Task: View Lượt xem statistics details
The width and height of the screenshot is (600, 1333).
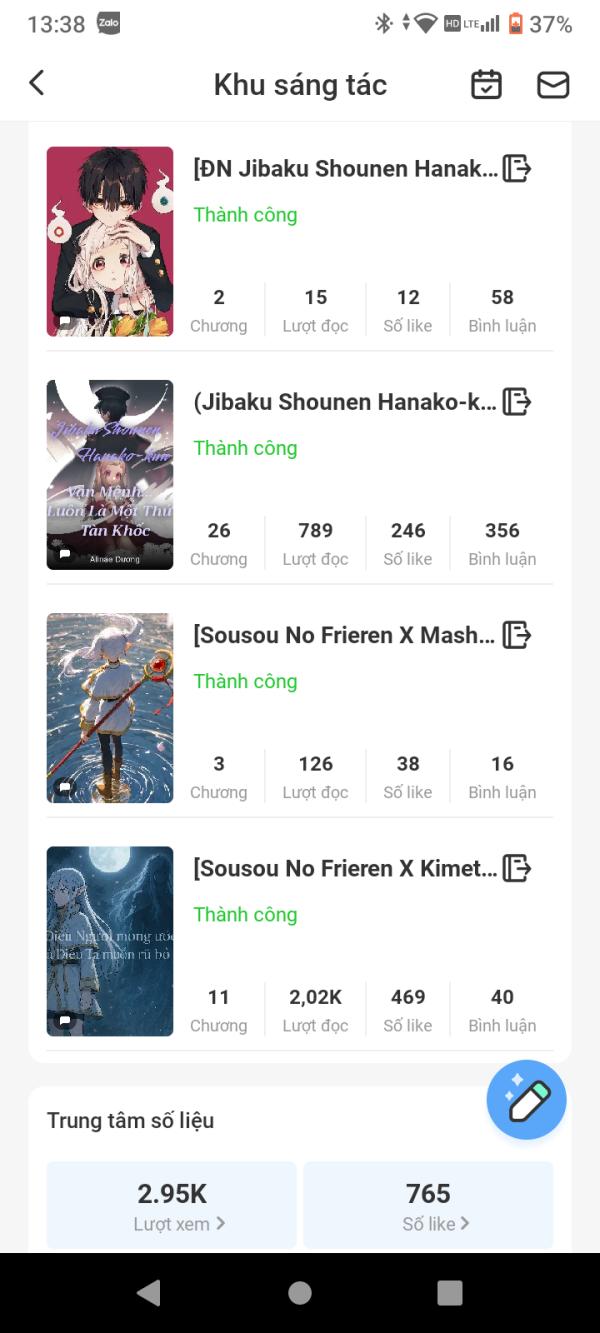Action: coord(172,1205)
